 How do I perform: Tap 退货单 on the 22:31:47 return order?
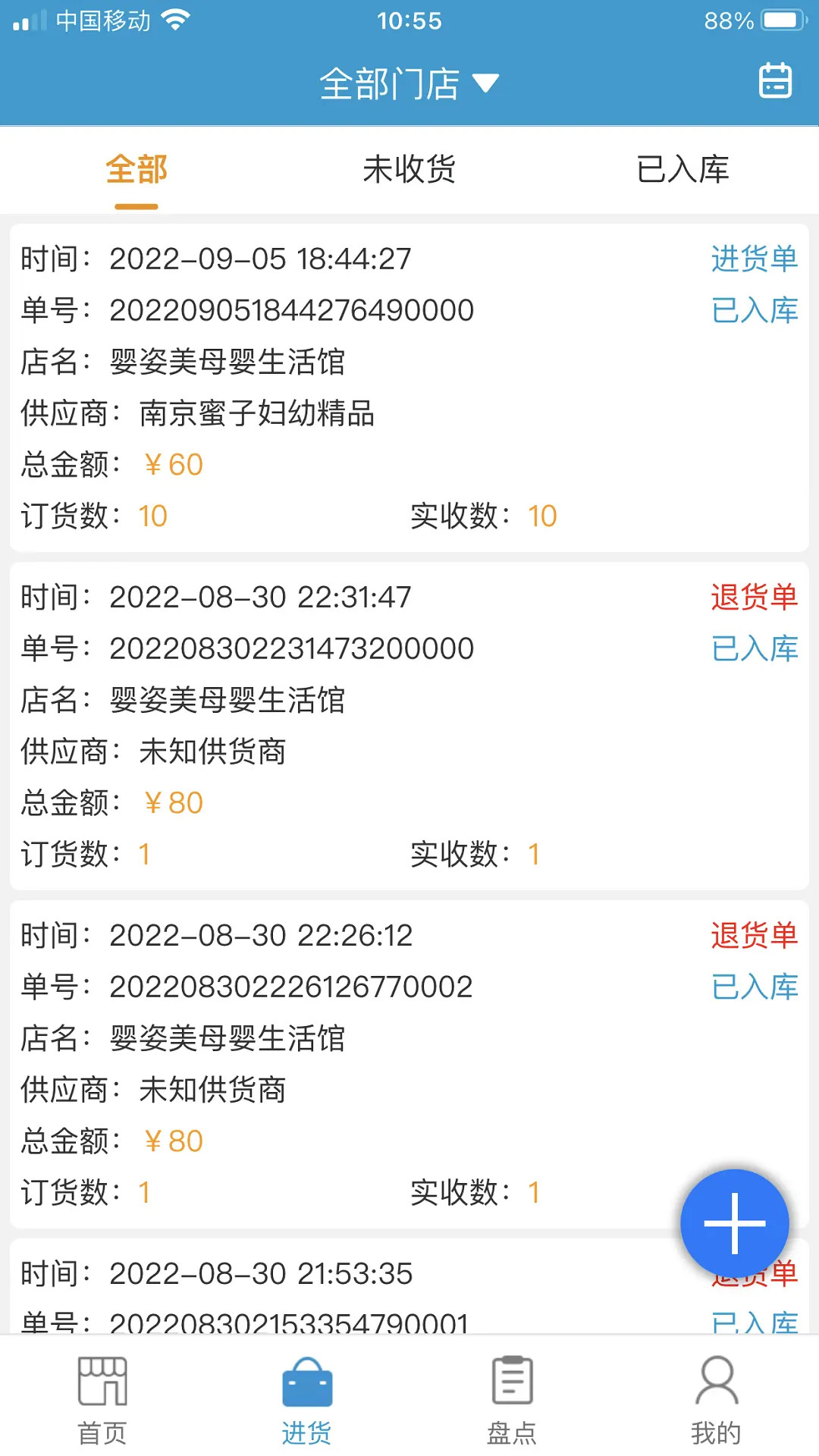(754, 597)
